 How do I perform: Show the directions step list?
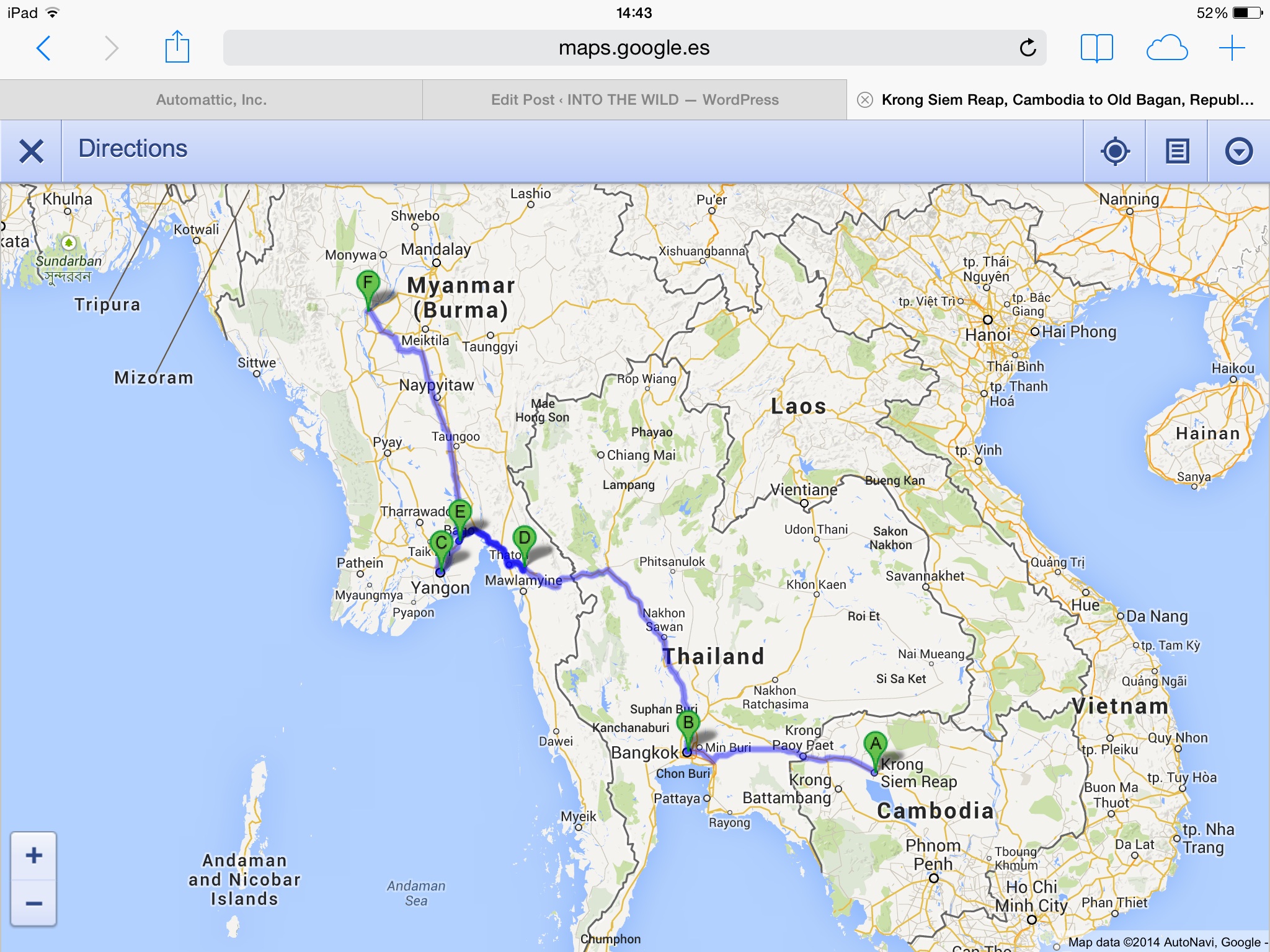pos(1177,151)
